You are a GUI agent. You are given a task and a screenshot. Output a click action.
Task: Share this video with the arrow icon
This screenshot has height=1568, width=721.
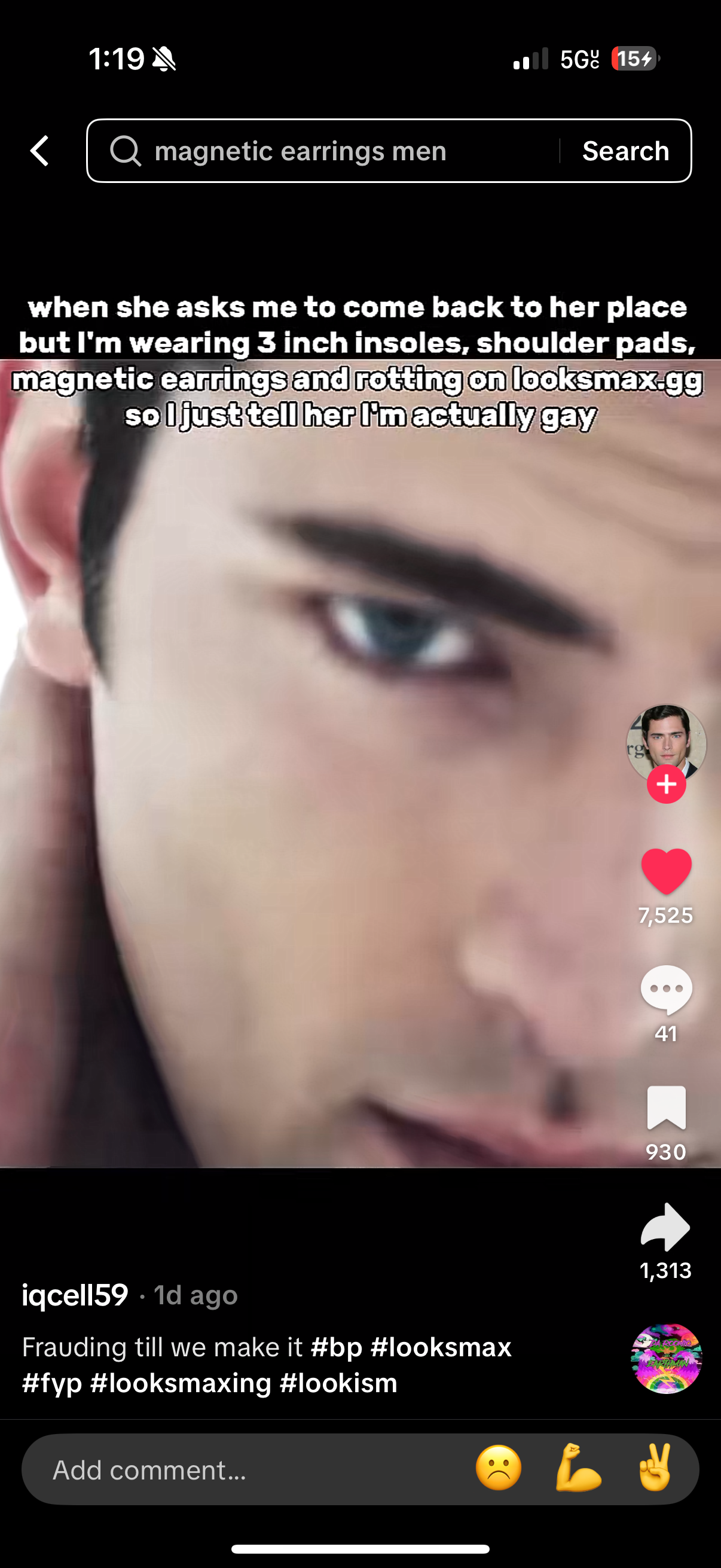pos(665,1227)
